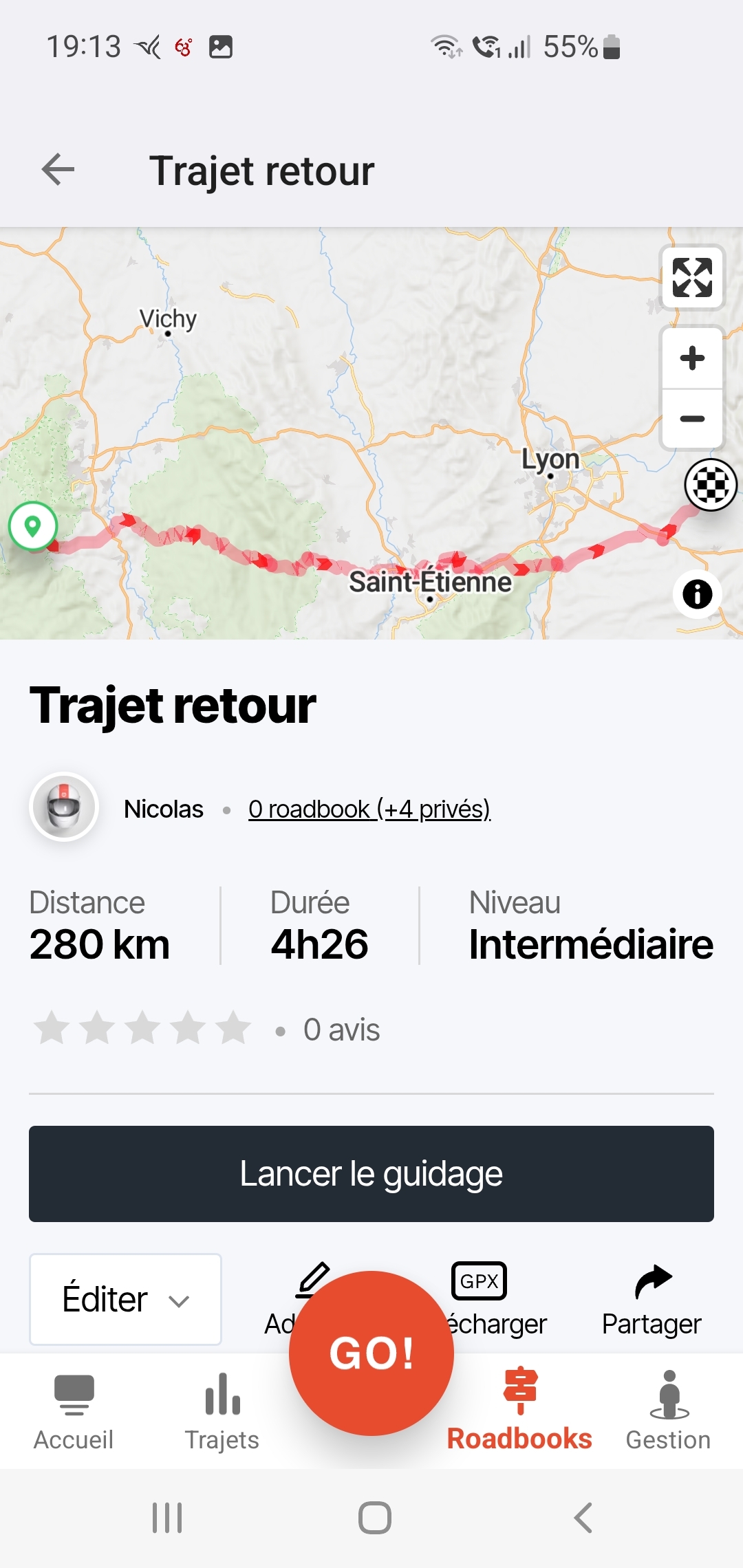The height and width of the screenshot is (1568, 743).
Task: Go back using the top-left arrow
Action: (58, 170)
